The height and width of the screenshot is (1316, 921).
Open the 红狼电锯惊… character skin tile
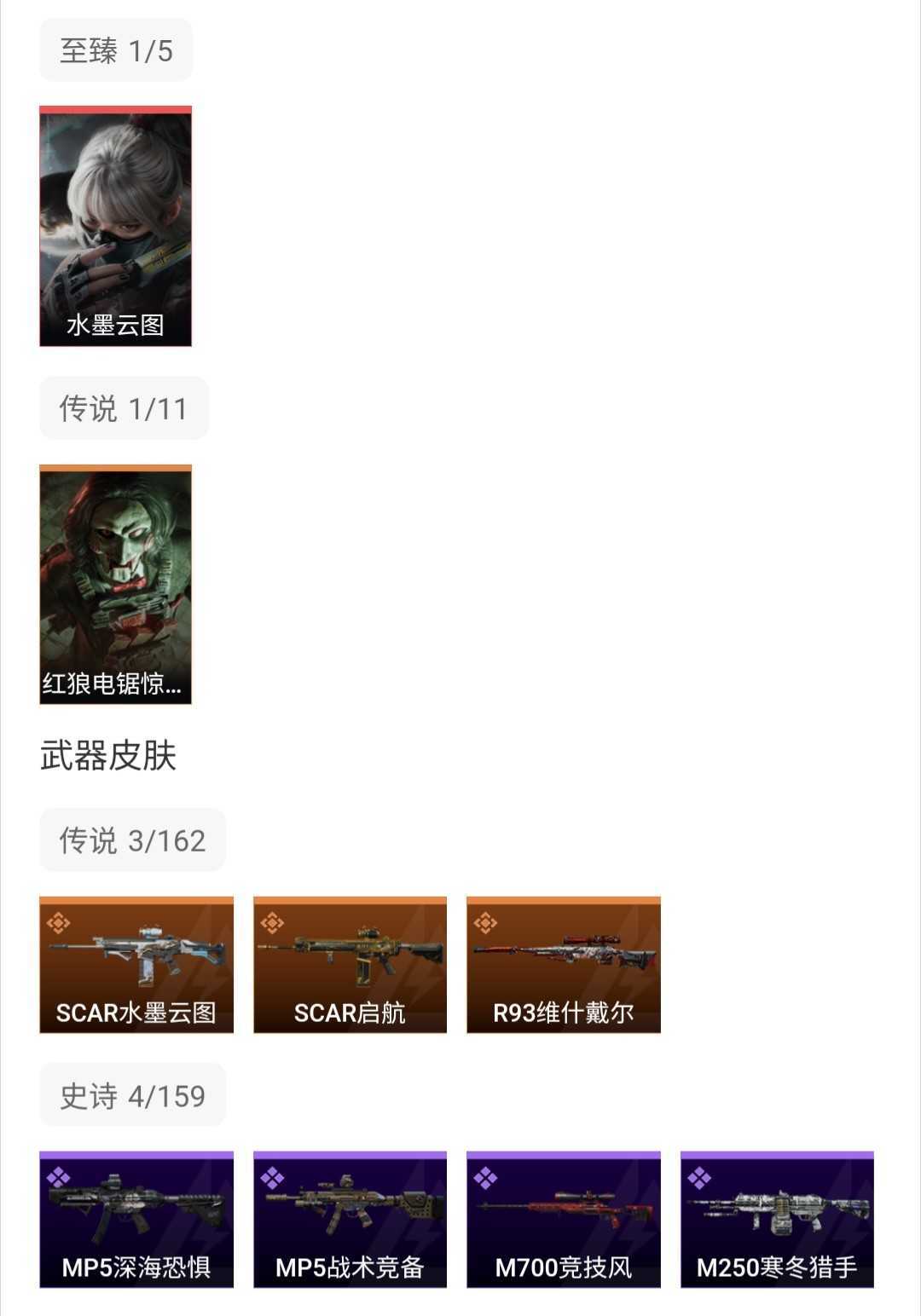[x=115, y=585]
